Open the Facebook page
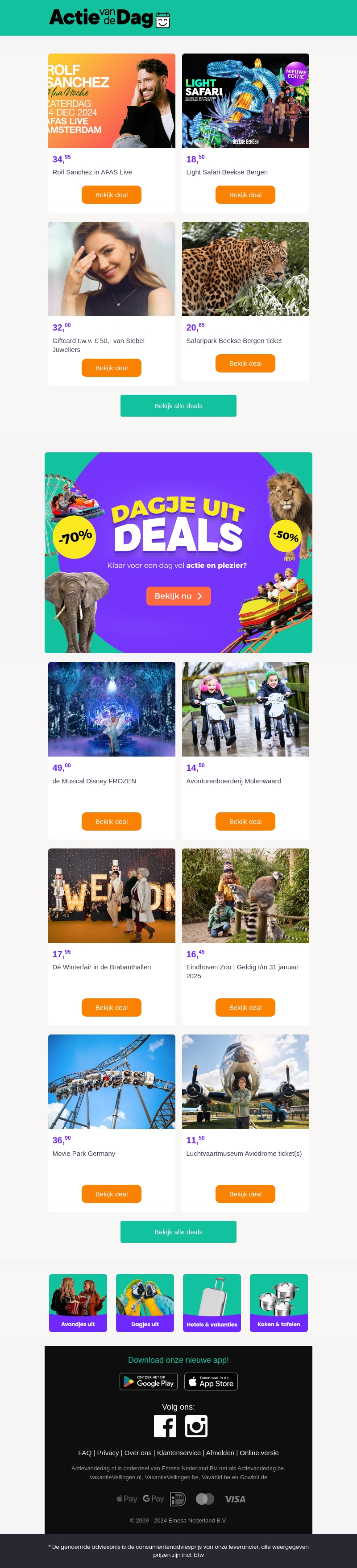The height and width of the screenshot is (1568, 357). 165,1426
